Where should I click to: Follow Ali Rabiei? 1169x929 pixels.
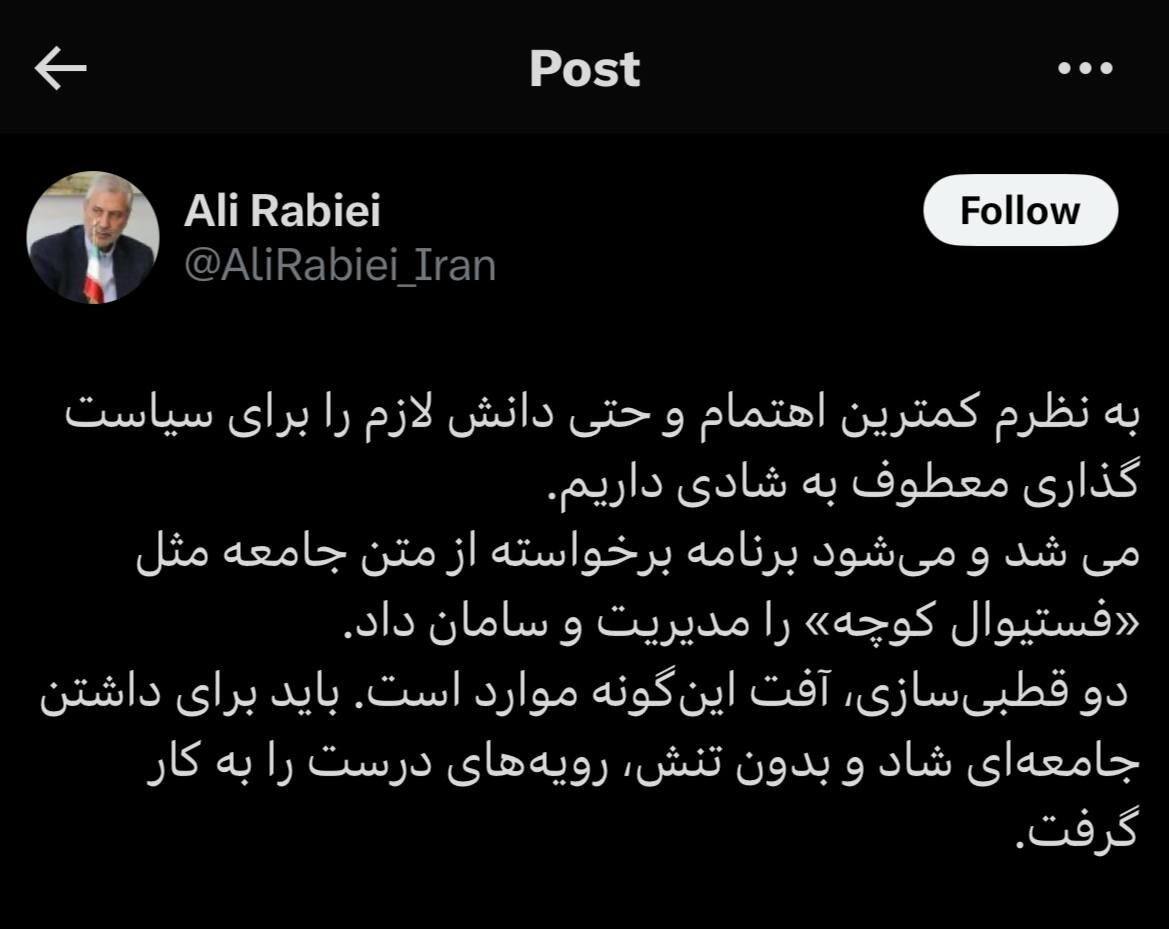pyautogui.click(x=1019, y=211)
